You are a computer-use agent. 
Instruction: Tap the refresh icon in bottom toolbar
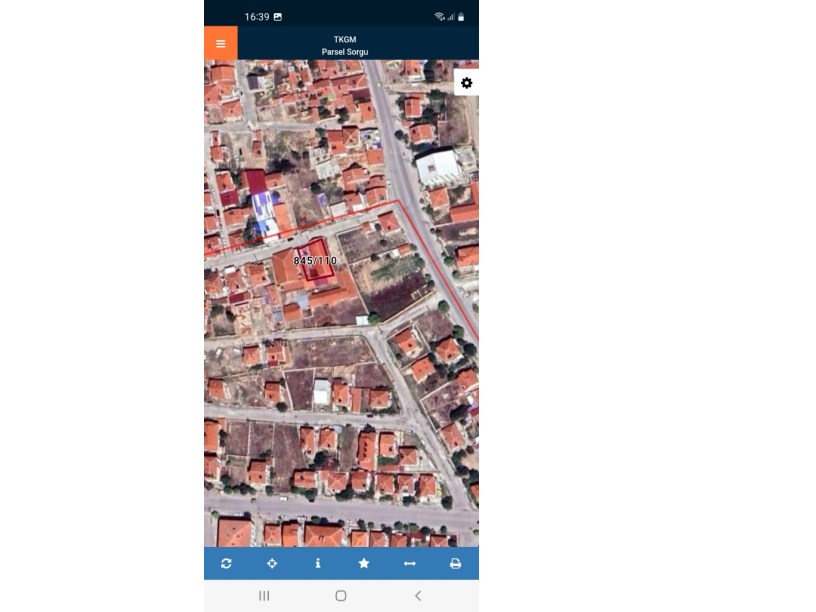point(226,564)
